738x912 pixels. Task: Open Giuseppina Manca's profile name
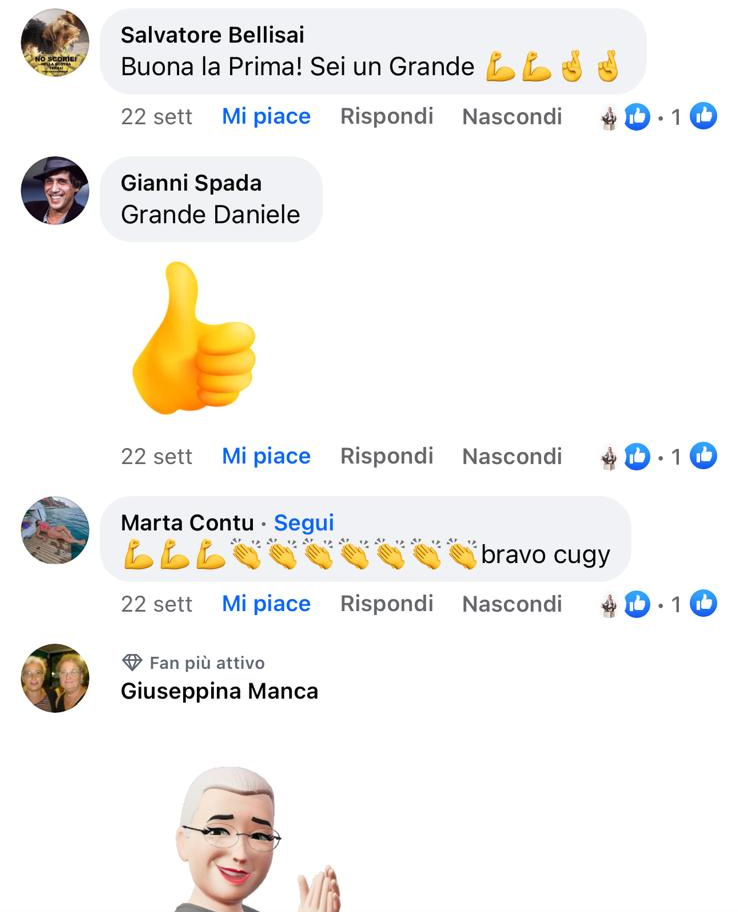219,691
